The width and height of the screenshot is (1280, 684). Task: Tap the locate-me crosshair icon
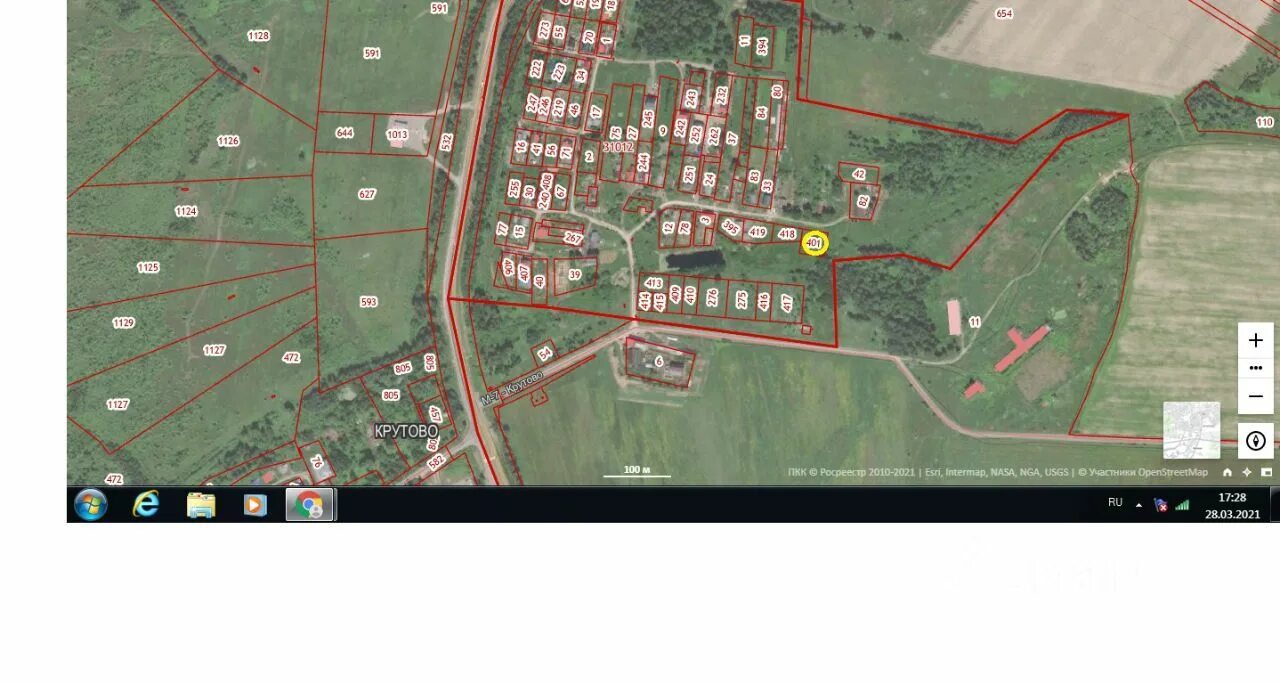pos(1247,472)
